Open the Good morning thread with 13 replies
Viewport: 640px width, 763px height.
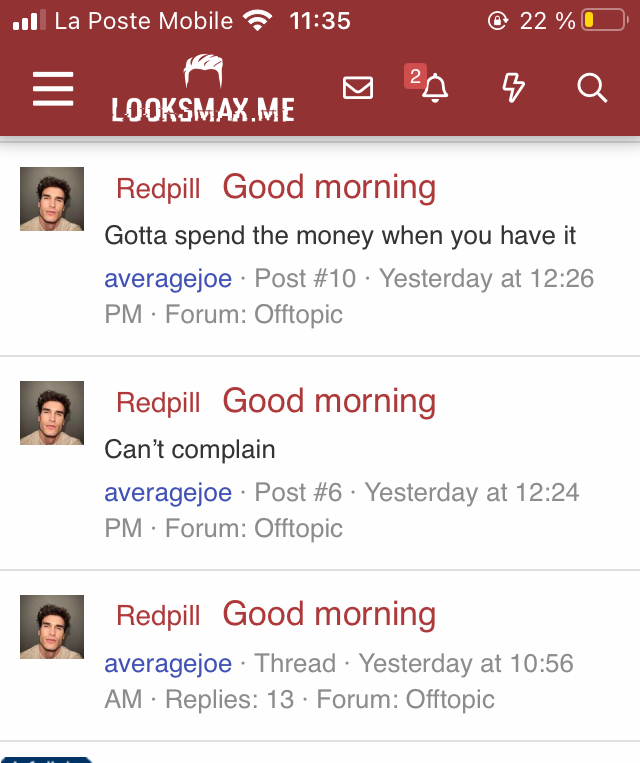pos(329,614)
